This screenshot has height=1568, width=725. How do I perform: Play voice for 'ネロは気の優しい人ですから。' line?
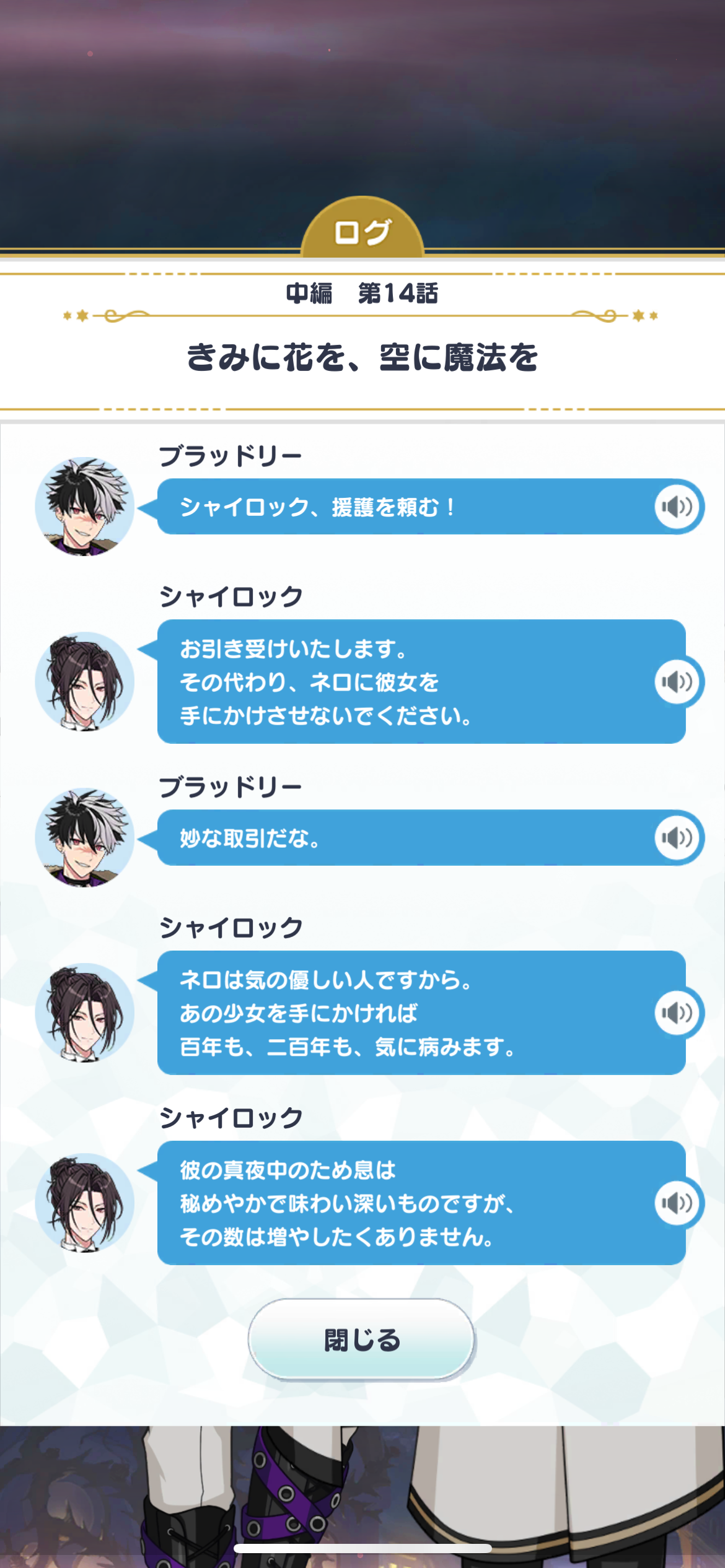[x=677, y=1013]
